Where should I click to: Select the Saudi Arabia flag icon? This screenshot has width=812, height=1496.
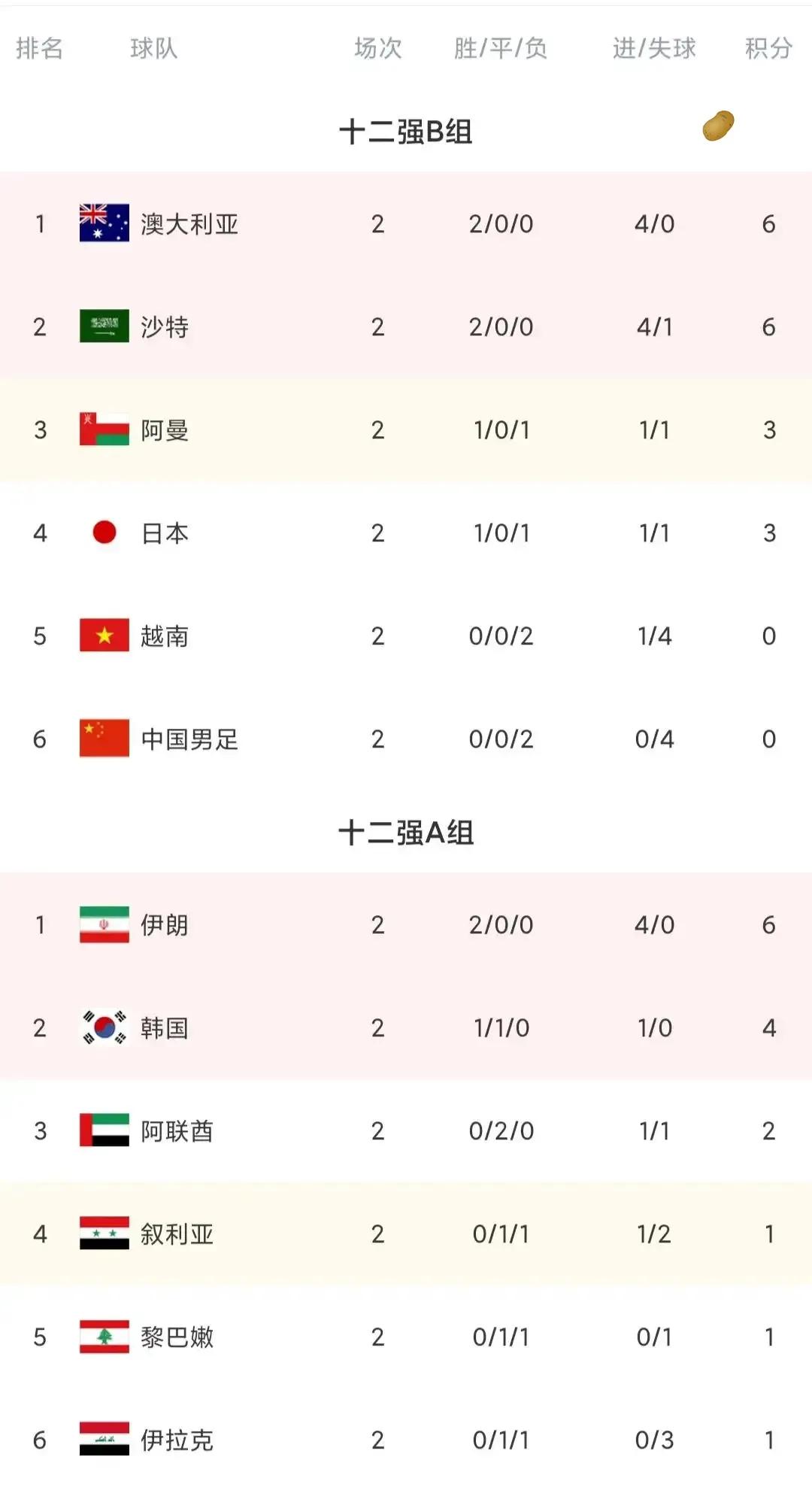click(x=104, y=326)
